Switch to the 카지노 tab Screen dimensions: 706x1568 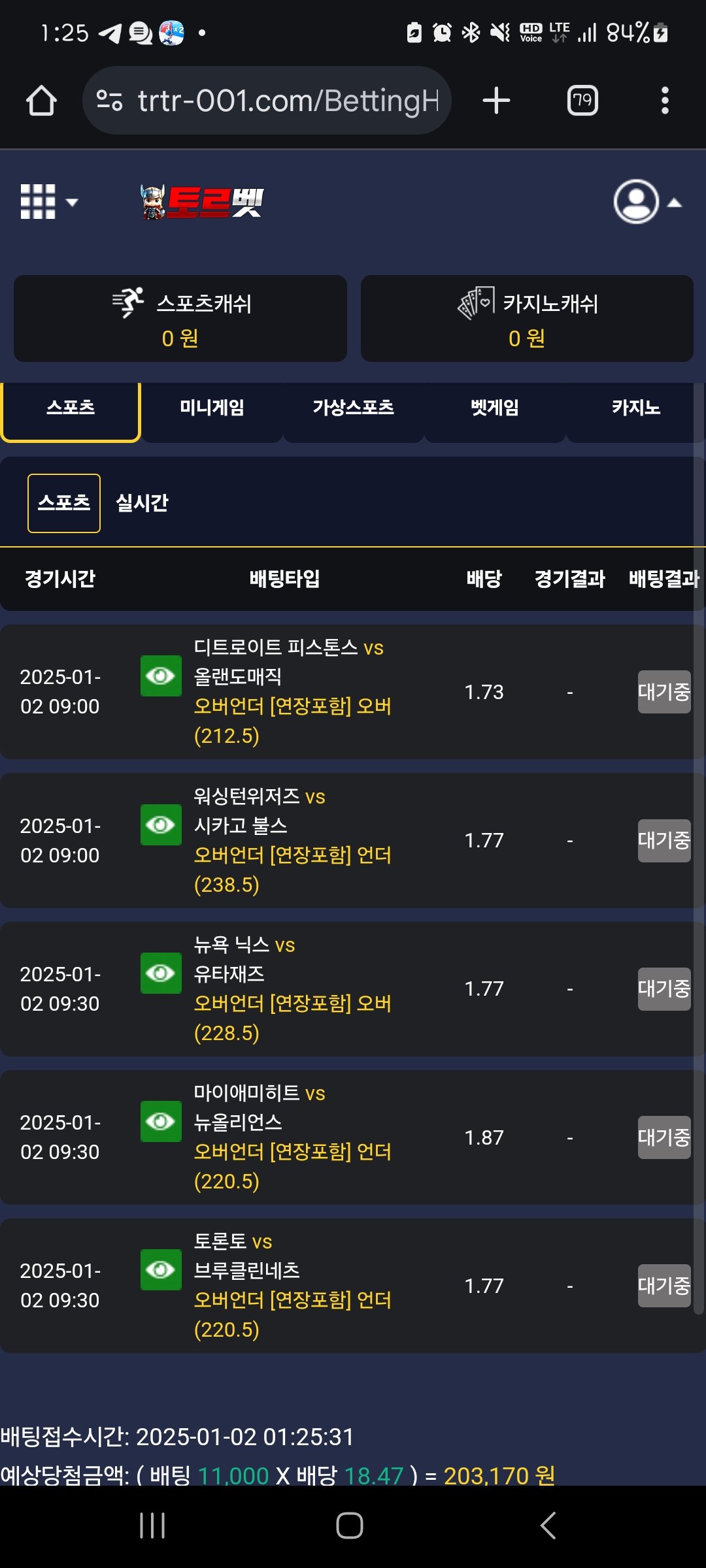(635, 408)
